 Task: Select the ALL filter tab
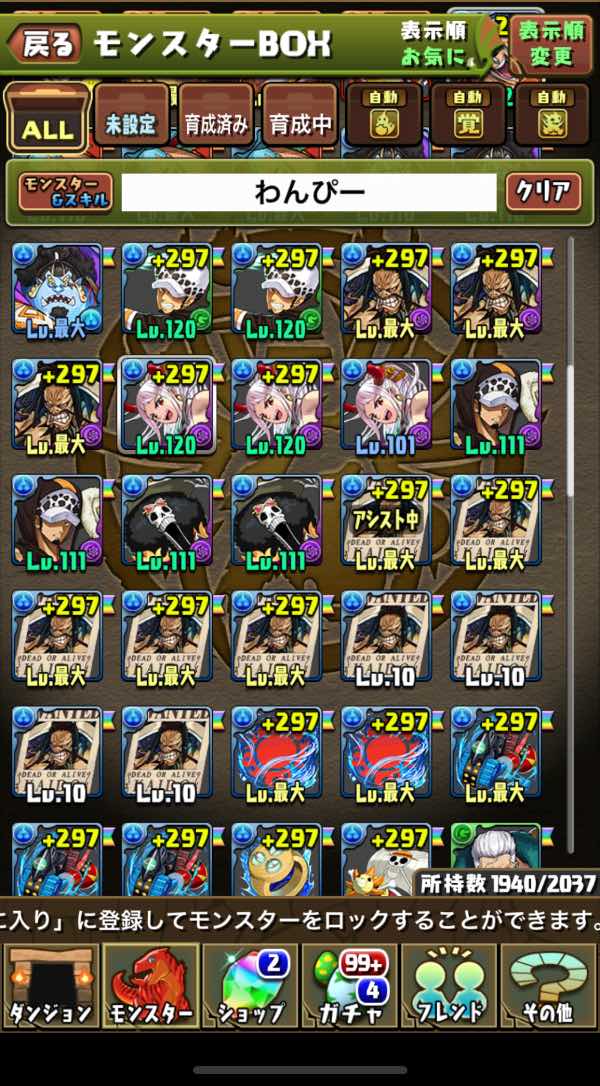(x=47, y=118)
